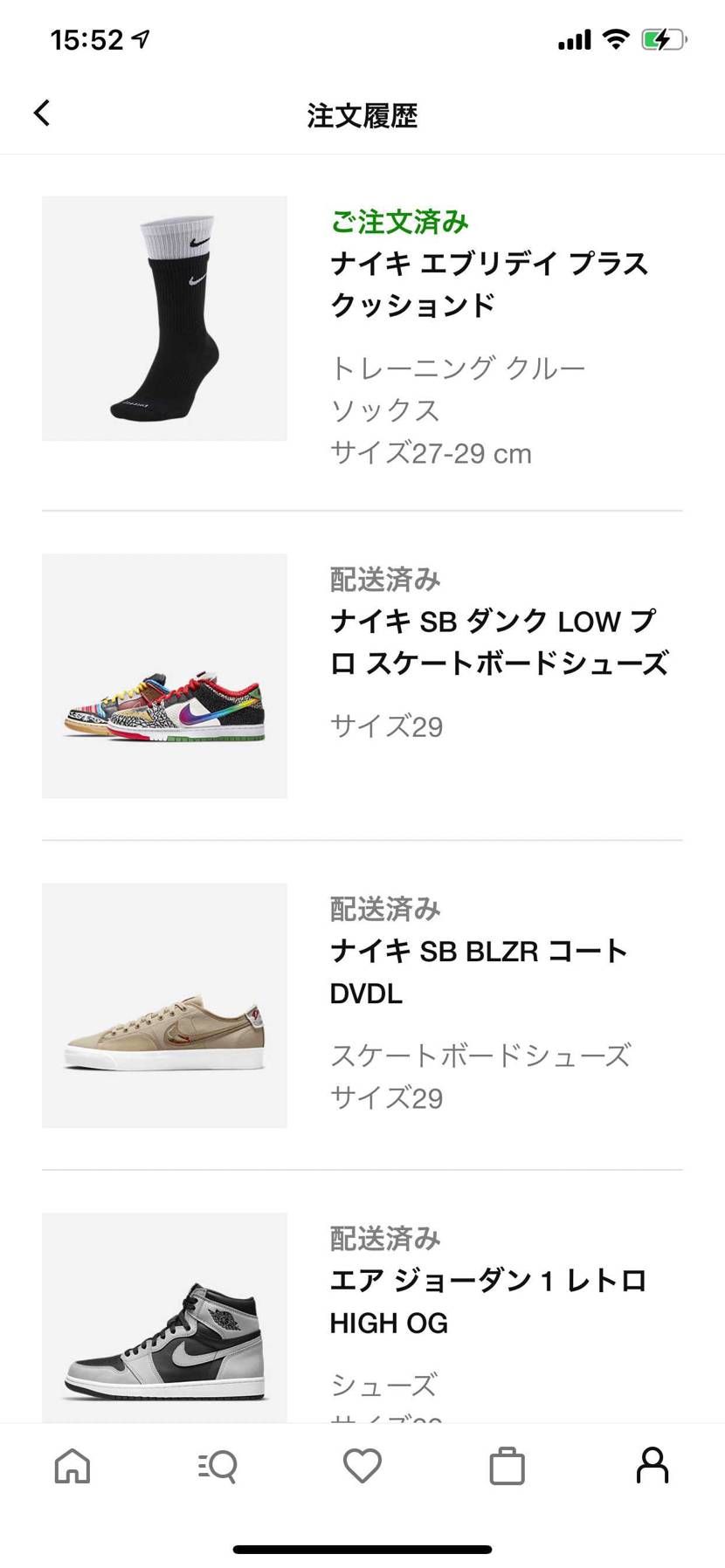Open your profile with the person icon

tap(652, 1467)
